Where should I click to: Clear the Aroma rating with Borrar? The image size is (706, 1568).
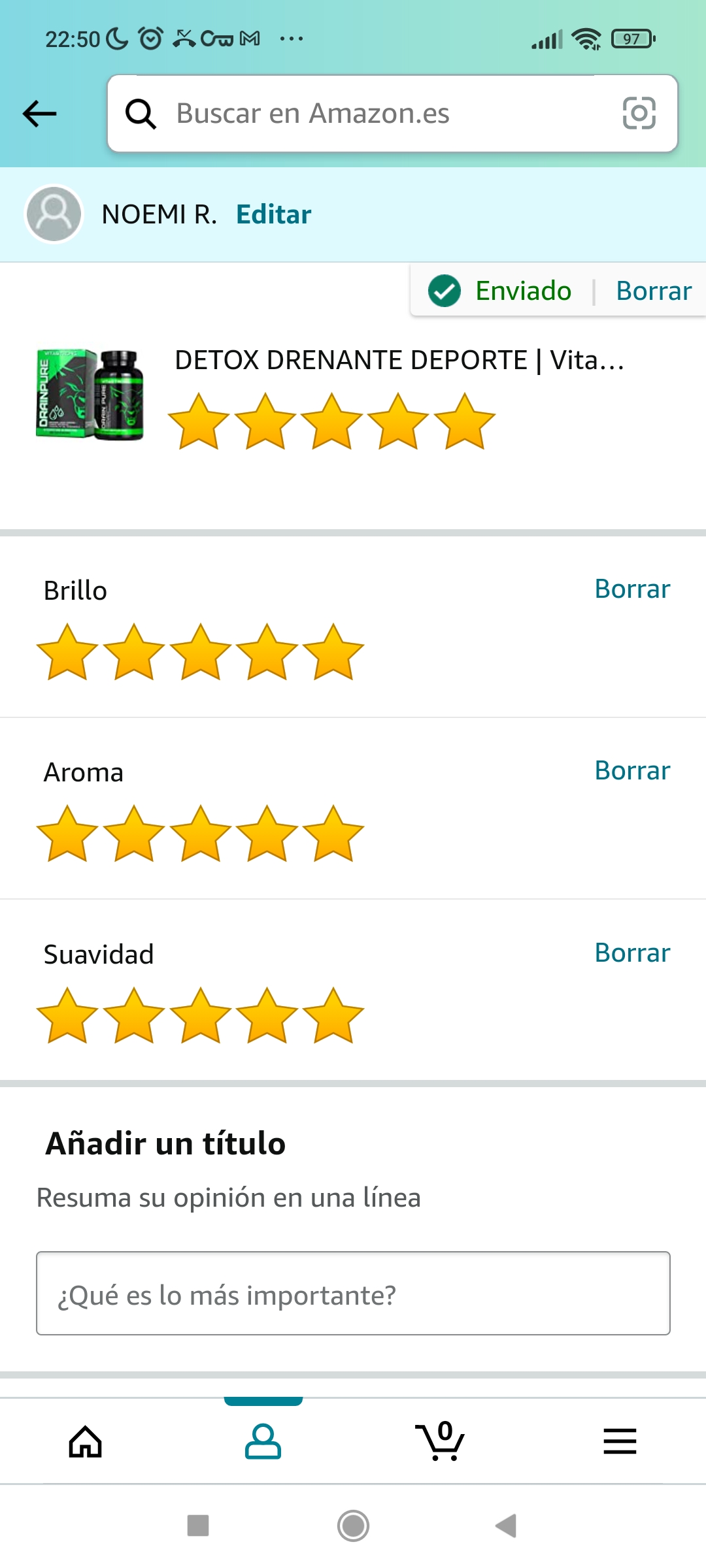pos(631,771)
